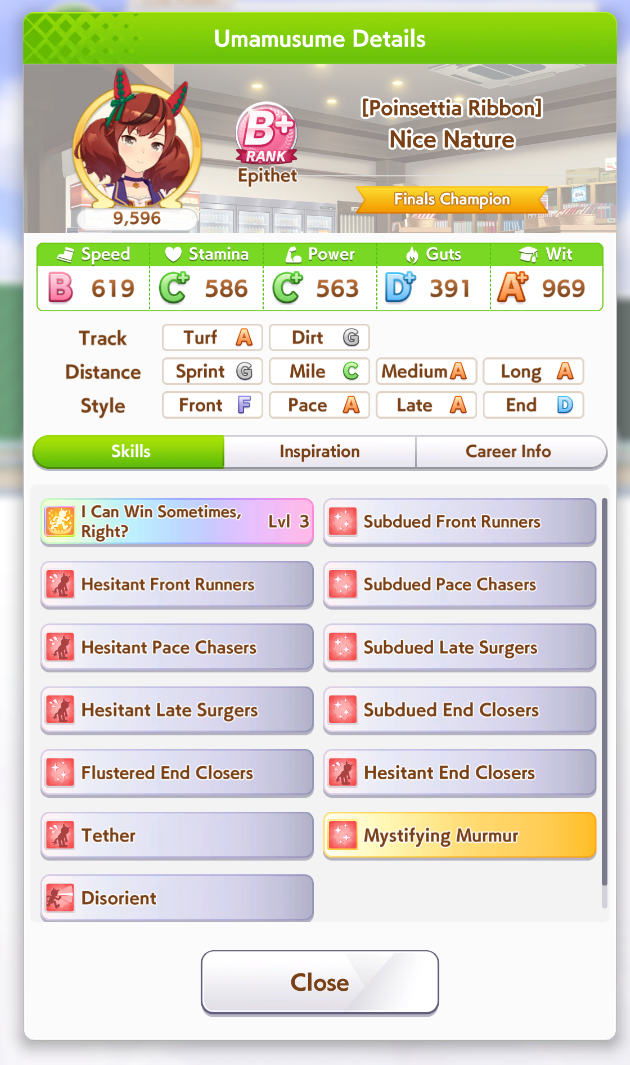View Subdued Front Runners skill details
Viewport: 630px width, 1065px height.
(459, 522)
